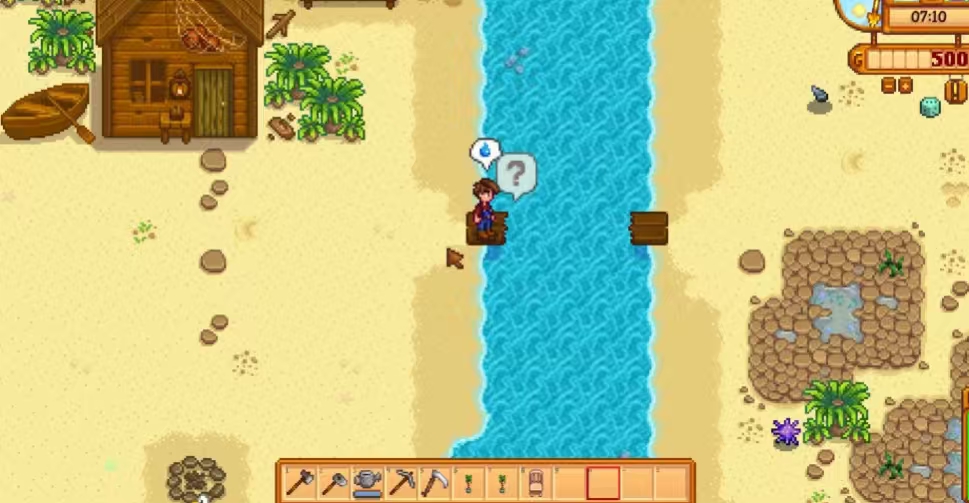The width and height of the screenshot is (969, 503).
Task: Pick the first sapling in the toolbar
Action: pos(468,483)
